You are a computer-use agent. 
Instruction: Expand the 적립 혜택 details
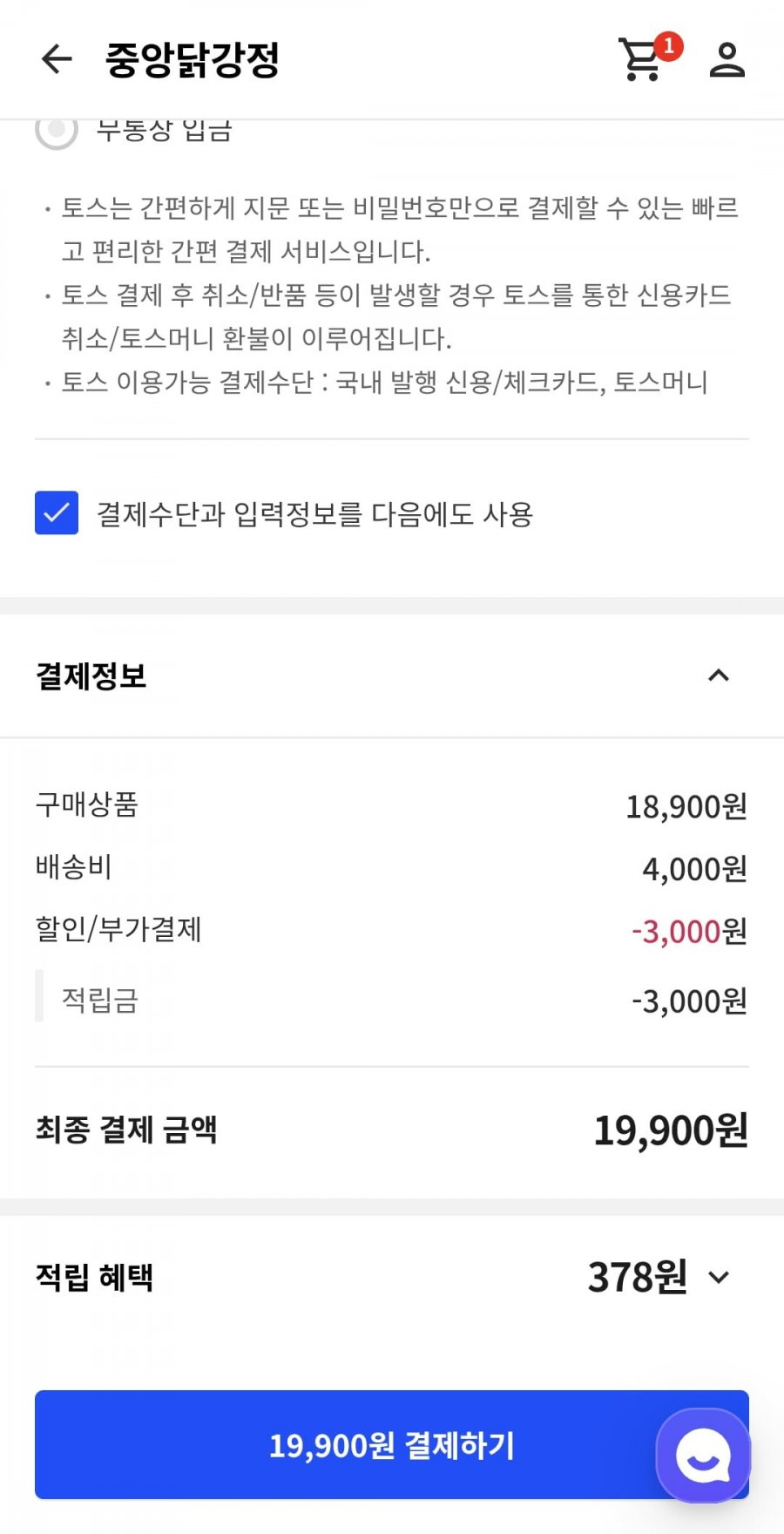[x=719, y=1278]
